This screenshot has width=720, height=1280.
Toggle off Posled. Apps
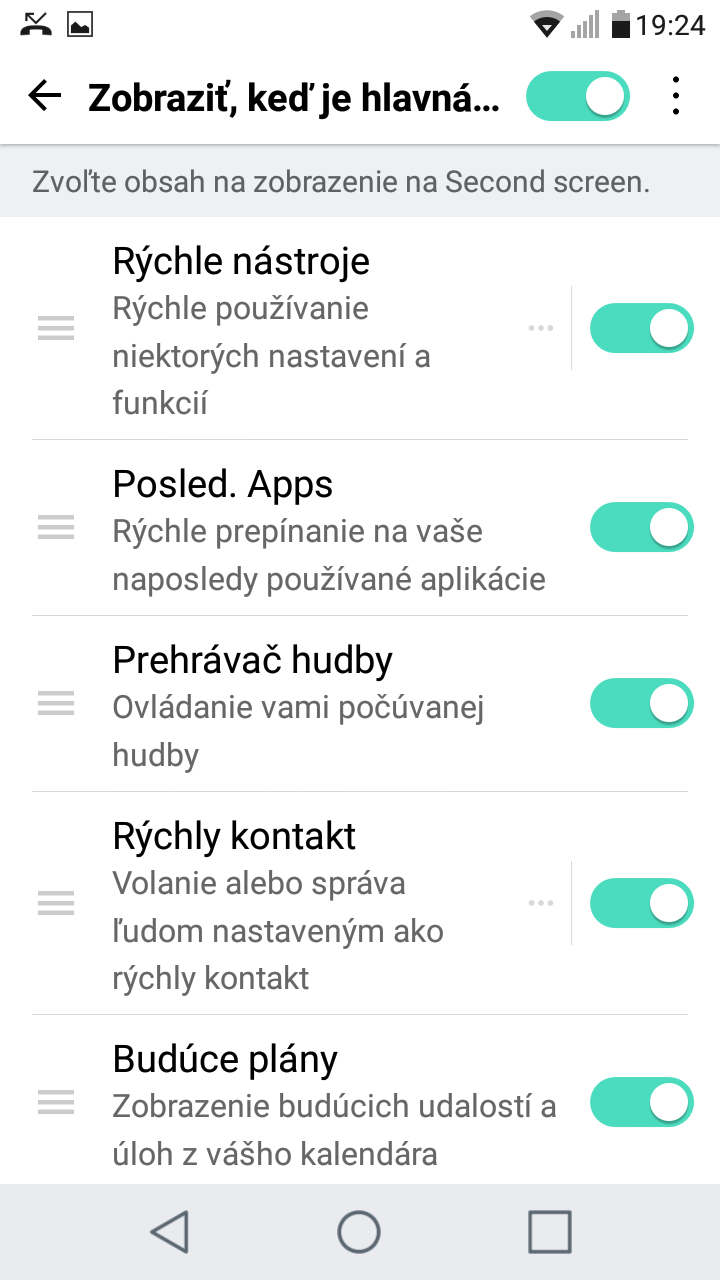point(641,527)
